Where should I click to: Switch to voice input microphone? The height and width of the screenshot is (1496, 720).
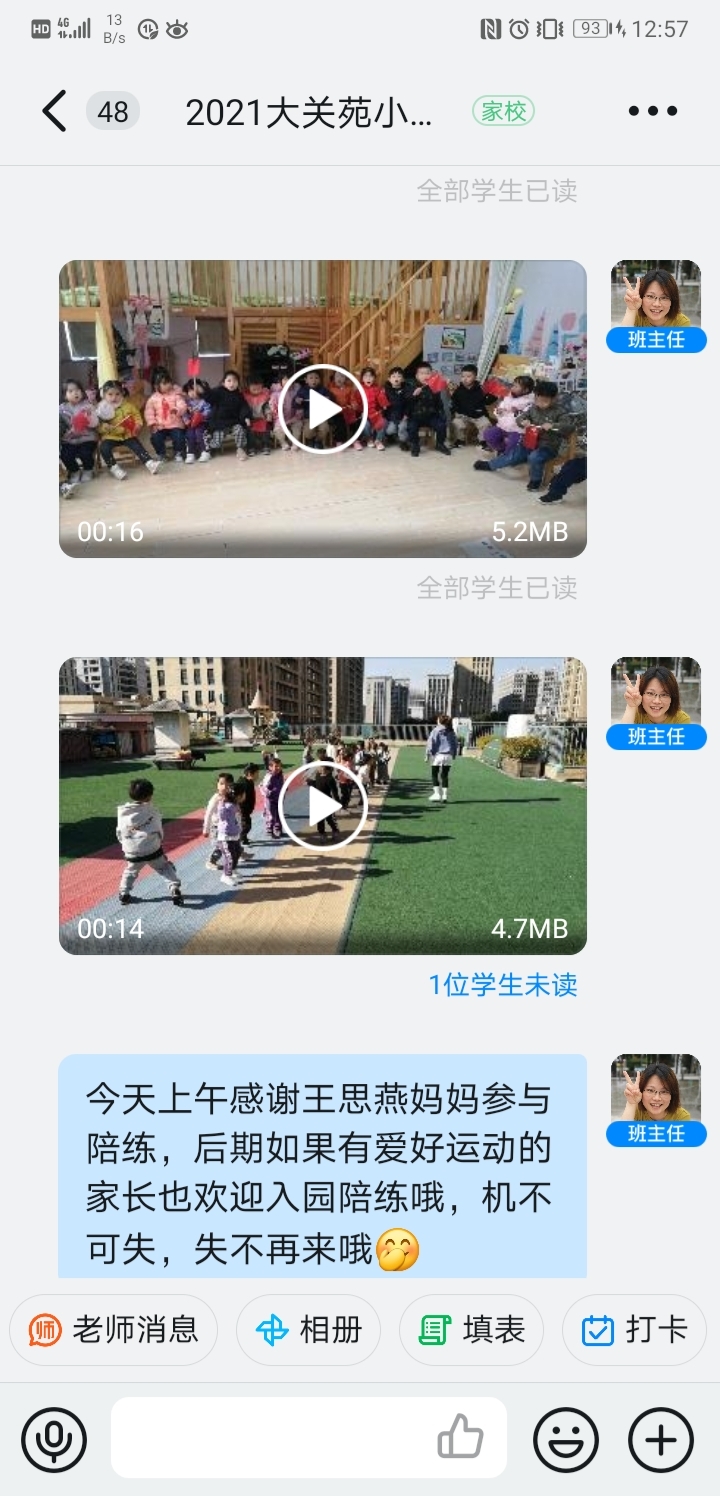54,1440
